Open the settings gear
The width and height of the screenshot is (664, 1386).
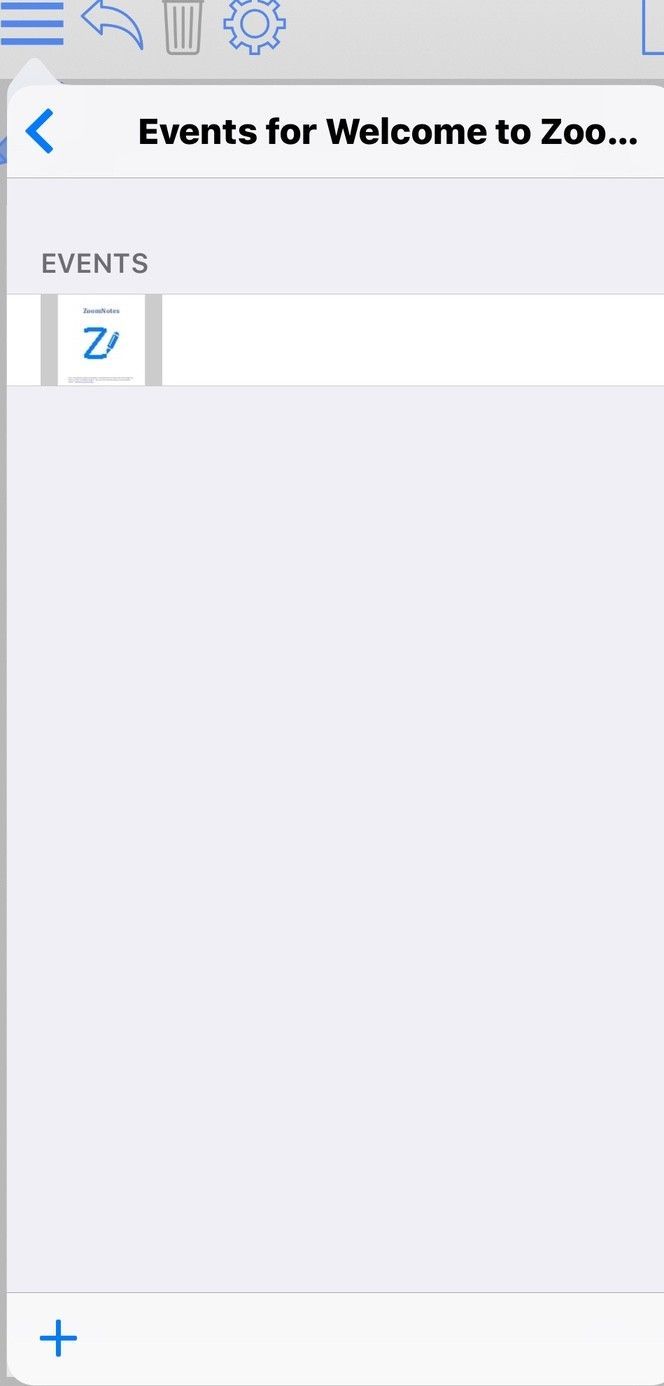coord(254,24)
